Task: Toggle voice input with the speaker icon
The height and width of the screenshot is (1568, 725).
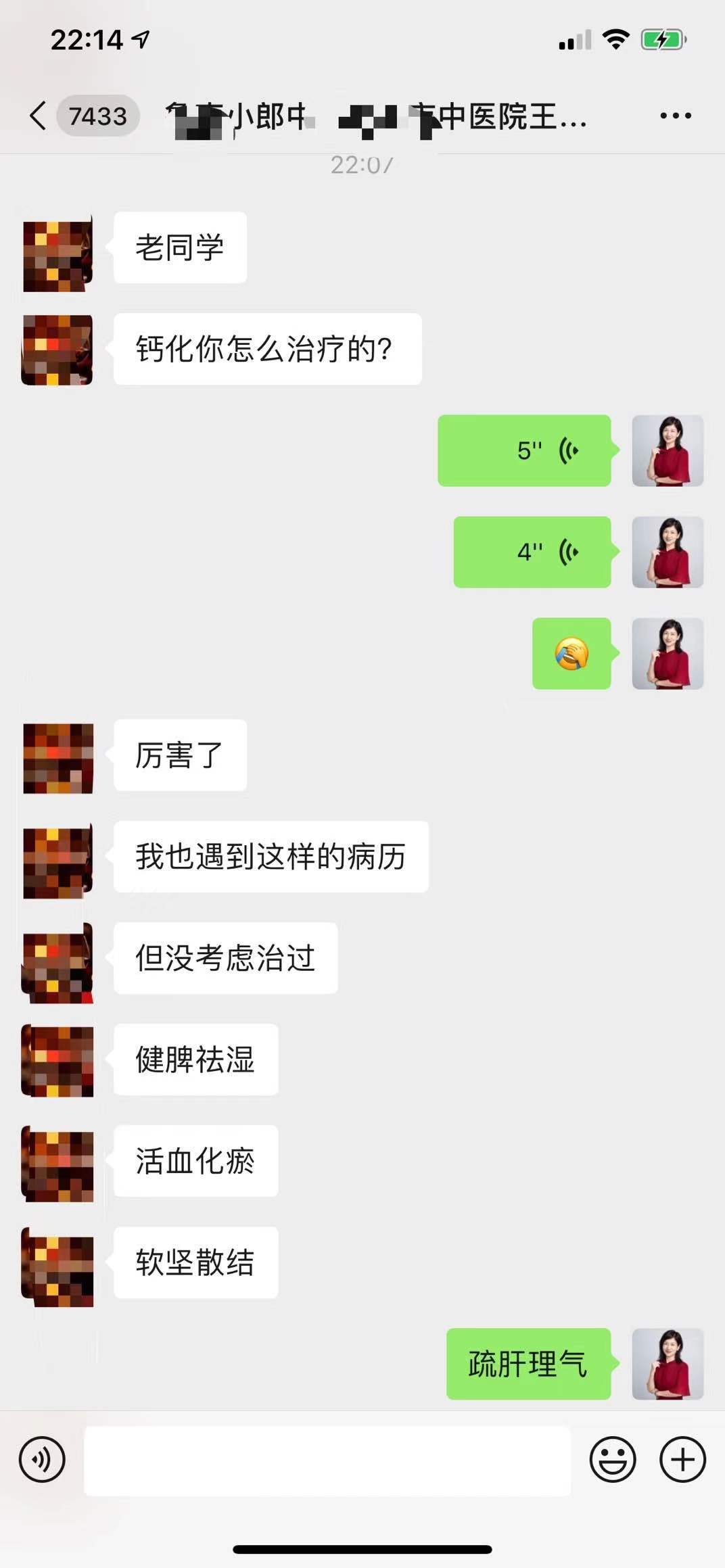Action: (x=41, y=1458)
